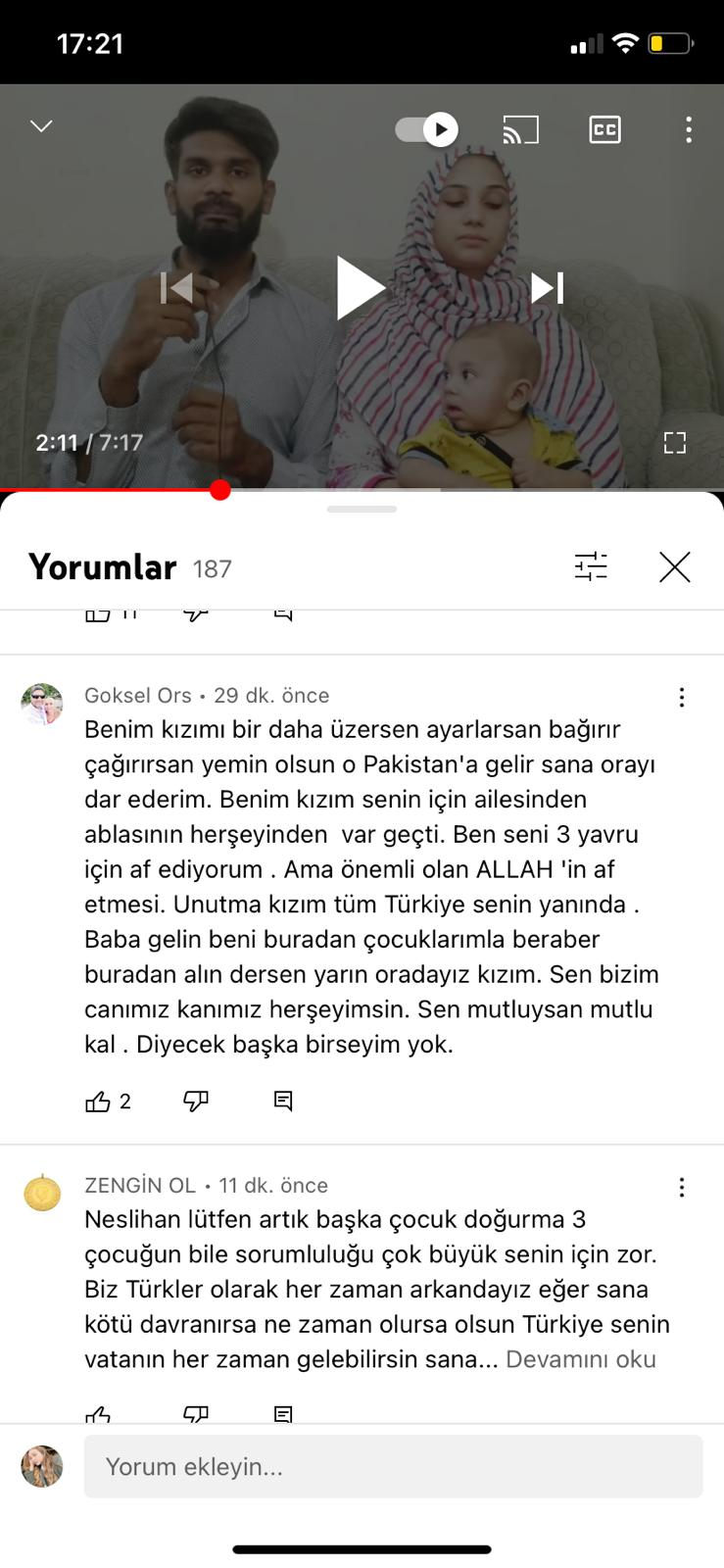Image resolution: width=724 pixels, height=1568 pixels.
Task: Play the paused video
Action: (x=361, y=288)
